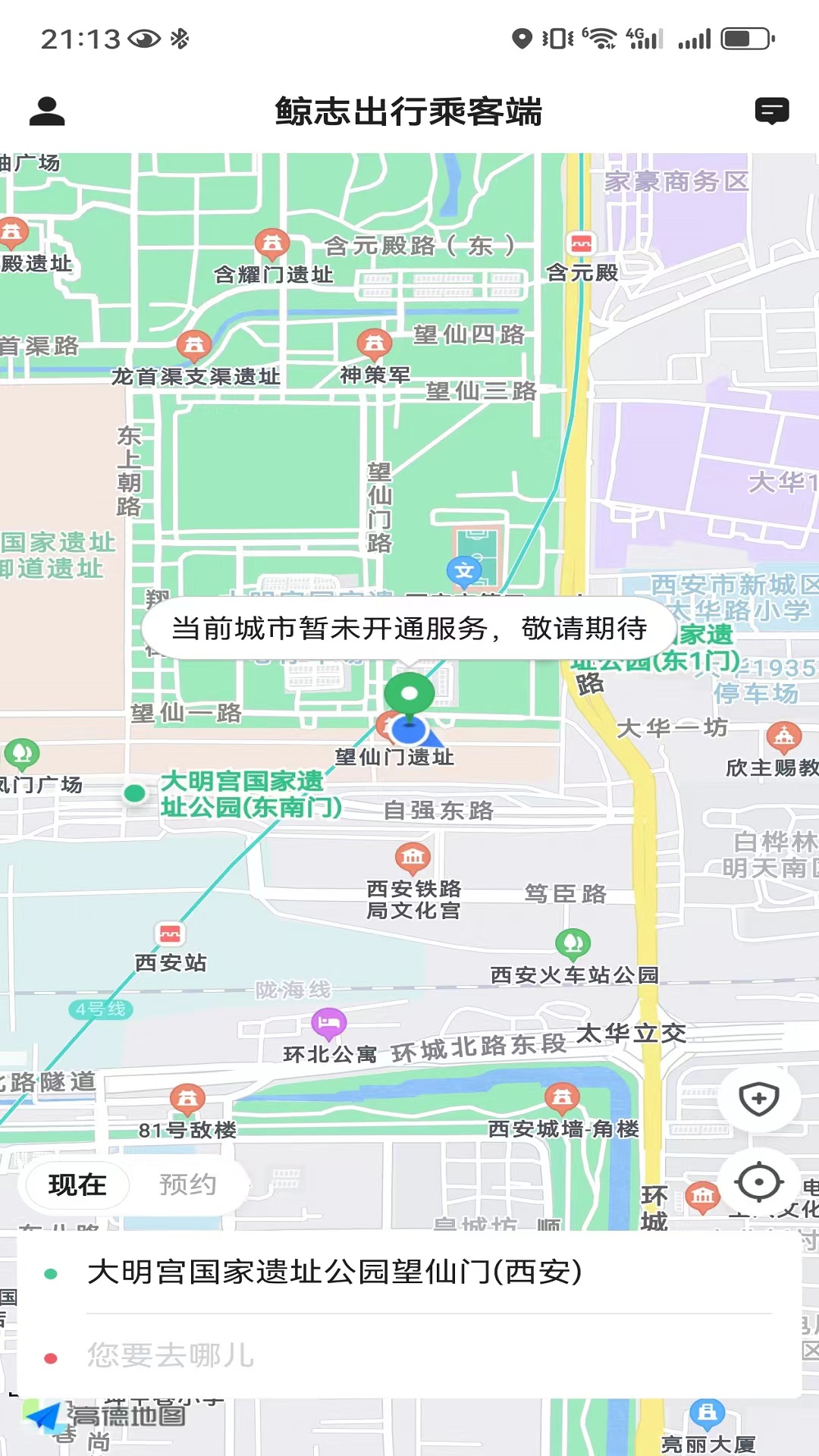Open the user profile icon

point(47,111)
